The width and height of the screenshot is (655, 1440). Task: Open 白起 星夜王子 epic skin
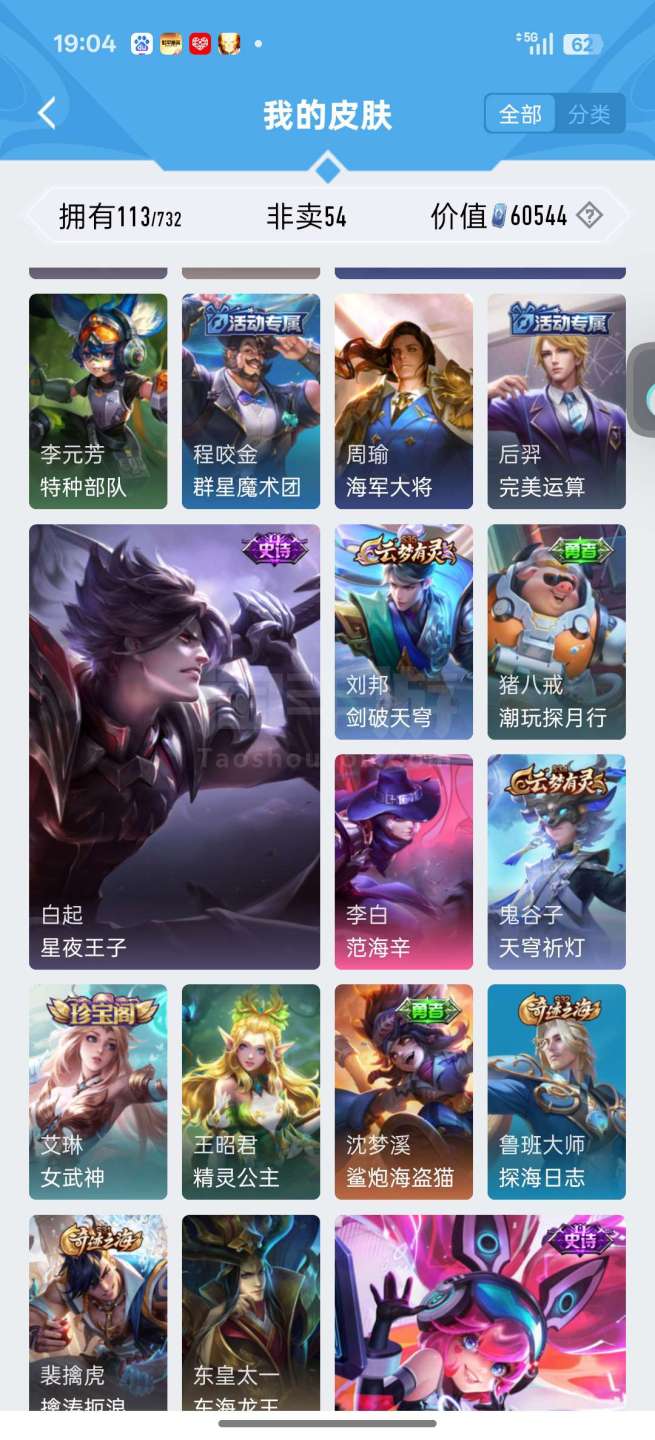175,746
